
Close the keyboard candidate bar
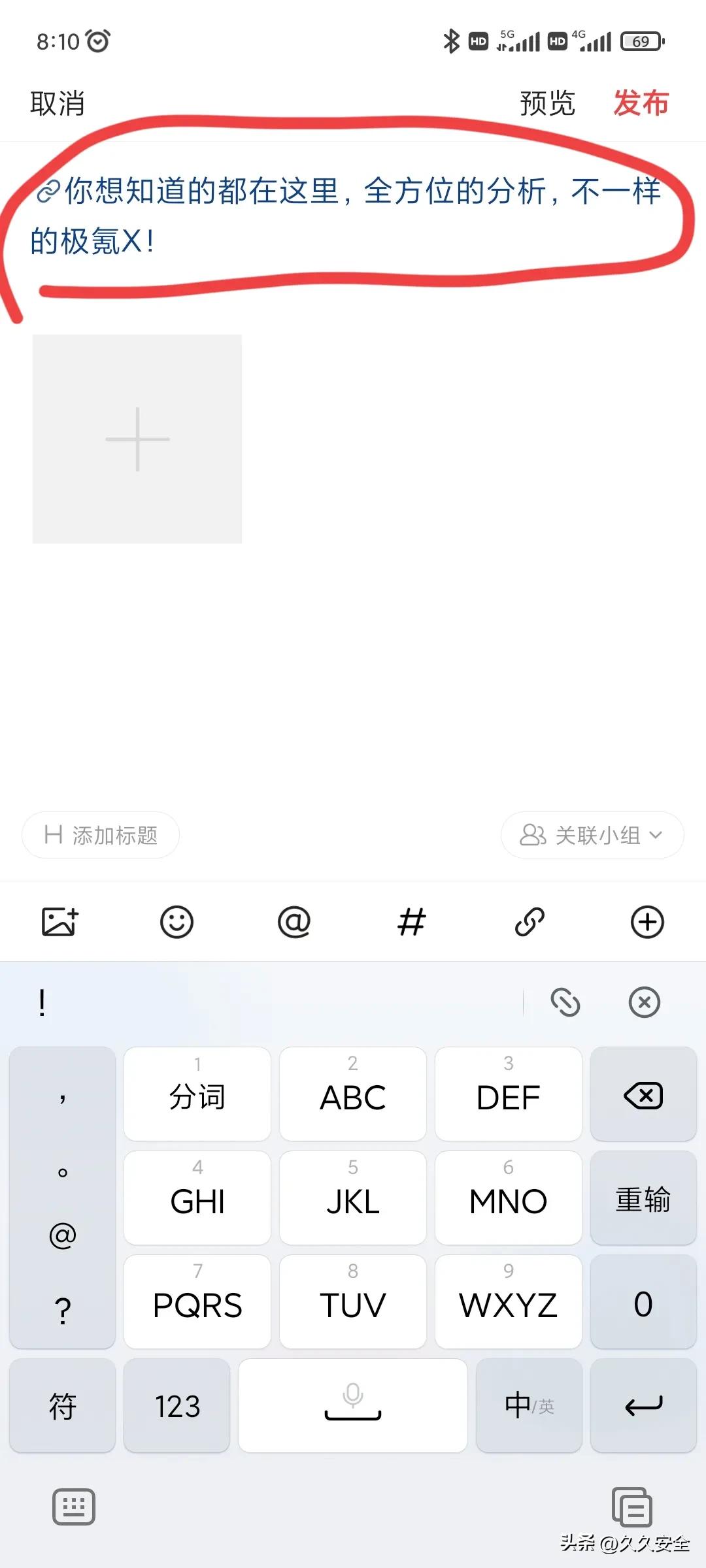coord(645,1002)
